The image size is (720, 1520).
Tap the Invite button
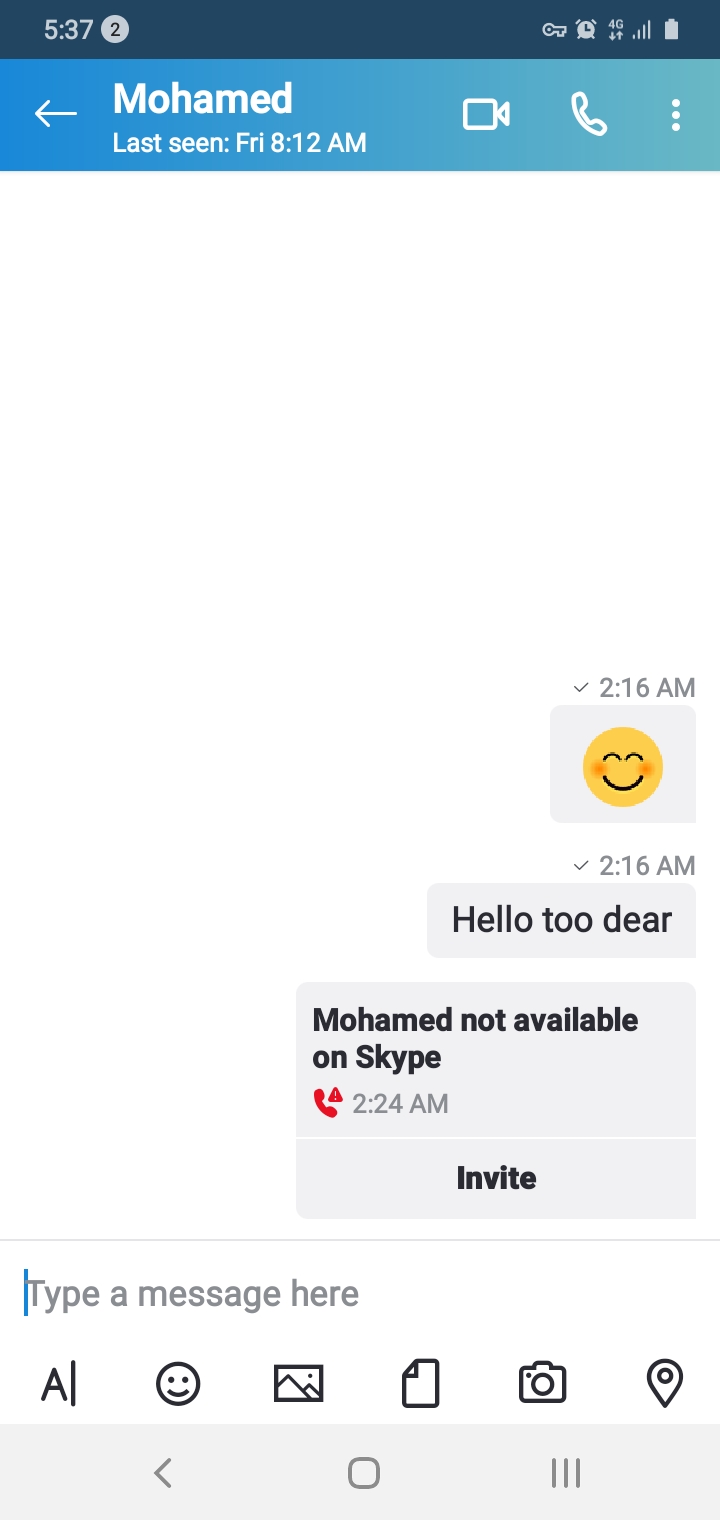point(496,1178)
